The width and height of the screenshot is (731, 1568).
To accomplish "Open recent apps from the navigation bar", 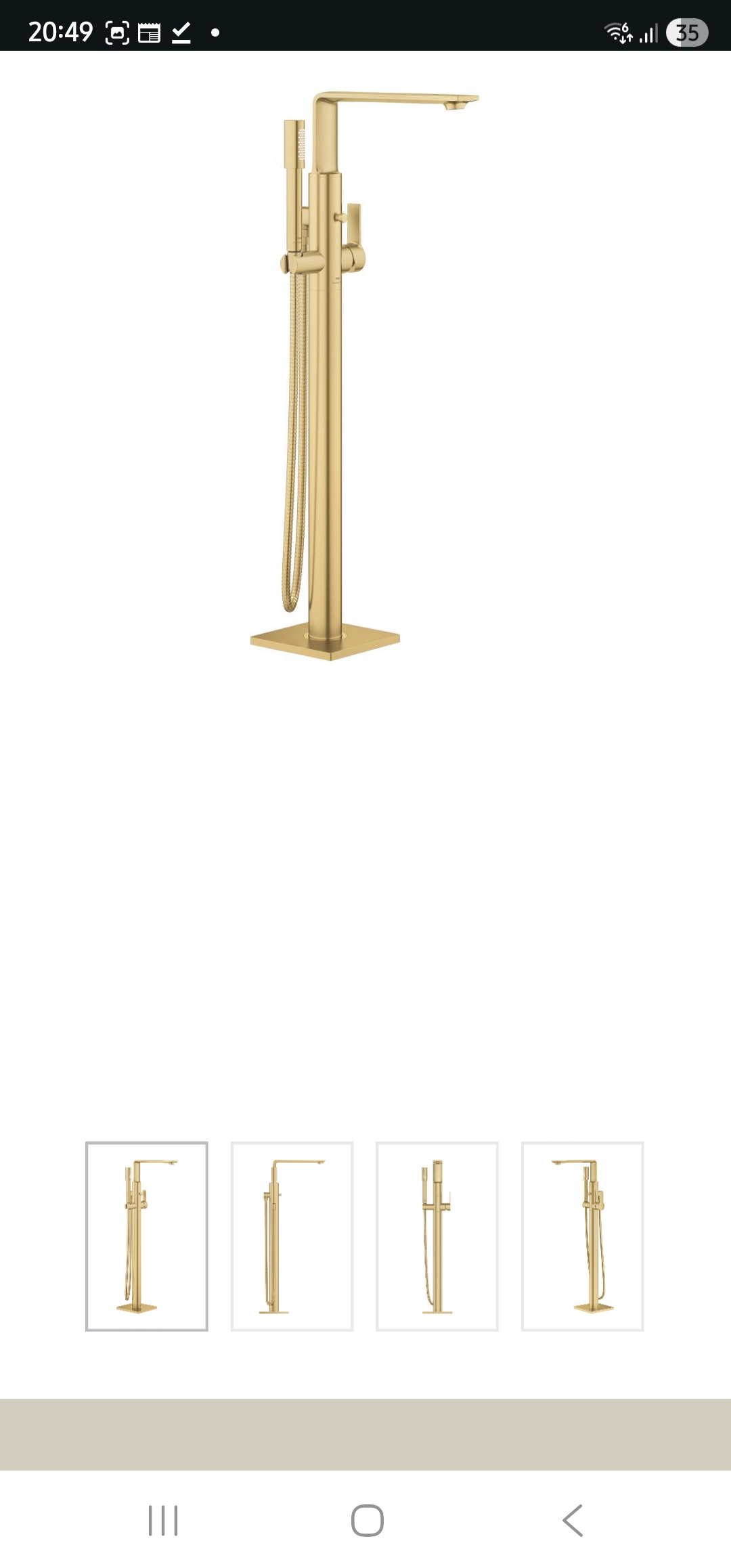I will coord(163,1521).
